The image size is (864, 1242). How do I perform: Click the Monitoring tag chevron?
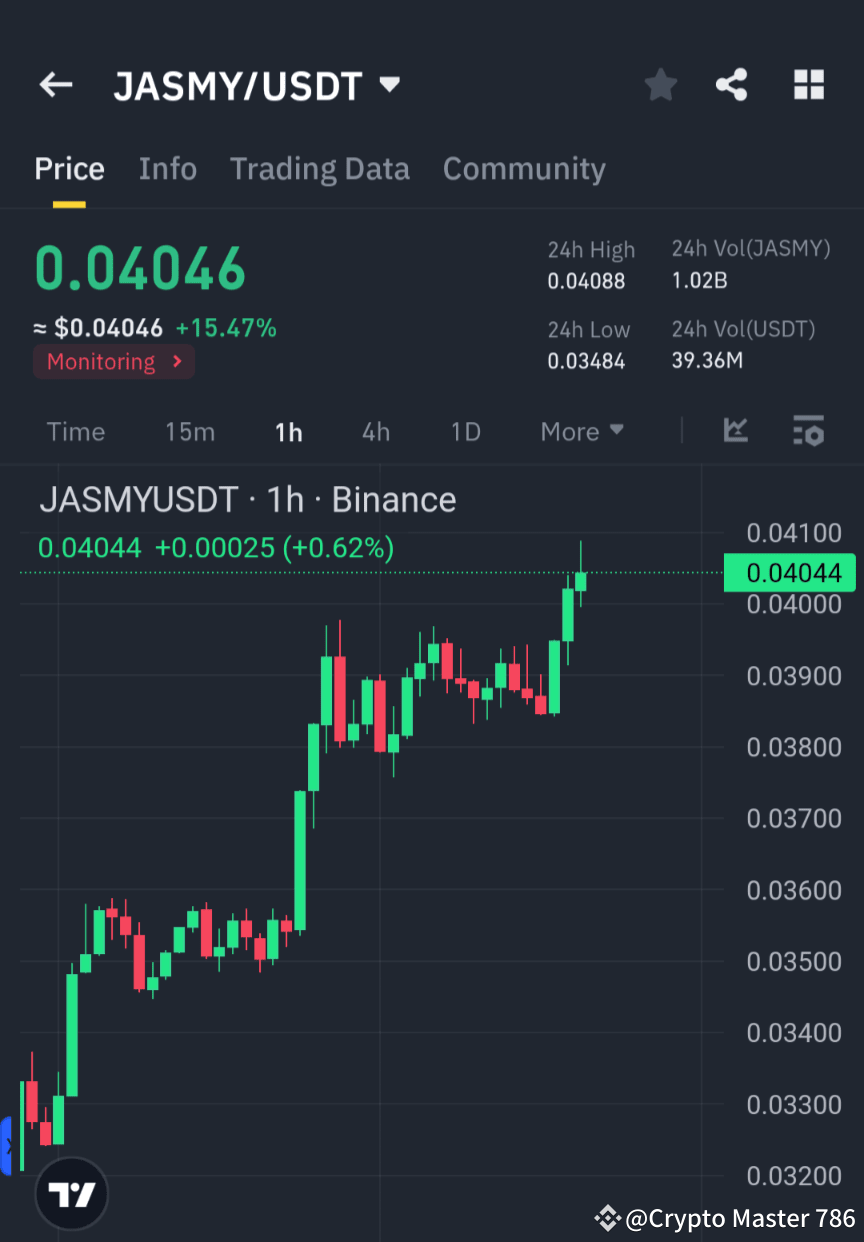(x=178, y=362)
